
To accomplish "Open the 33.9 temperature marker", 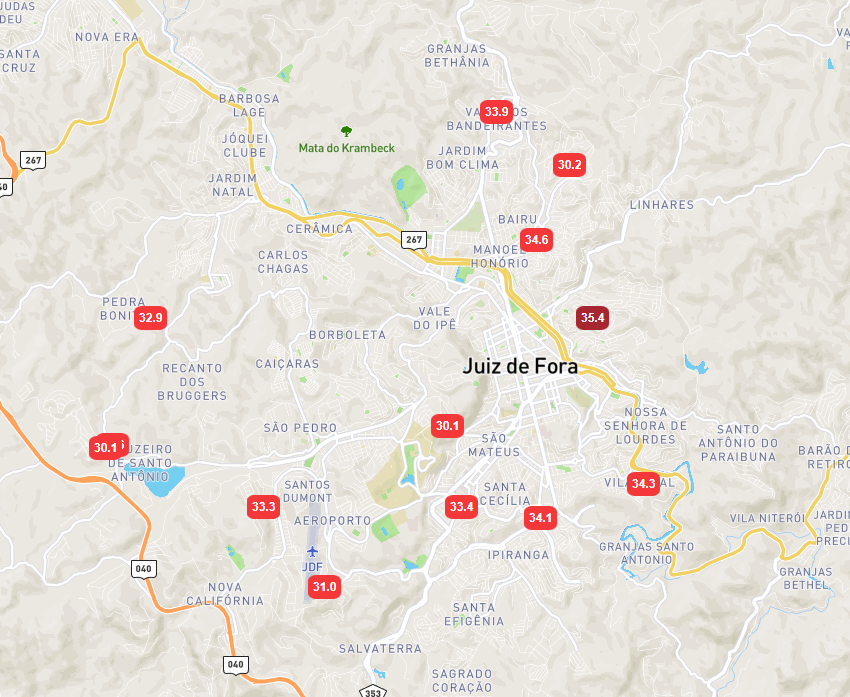I will [x=496, y=111].
